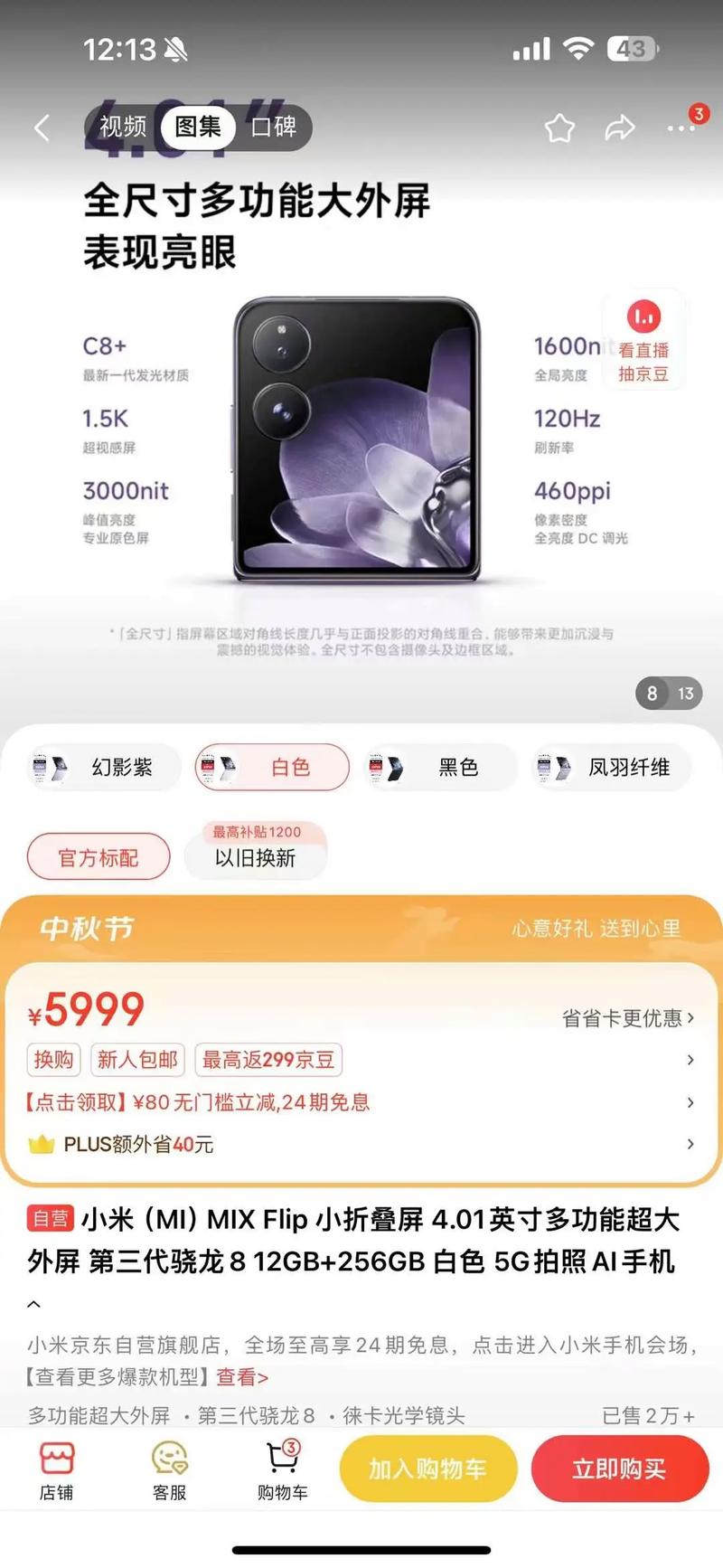Favorite this product with the star icon
The height and width of the screenshot is (1568, 723).
pyautogui.click(x=559, y=128)
